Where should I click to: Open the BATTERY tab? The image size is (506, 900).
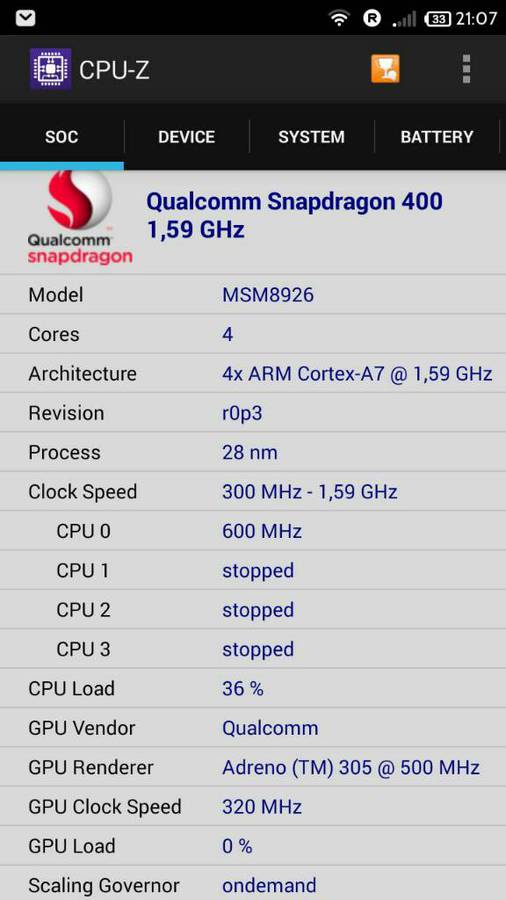point(437,137)
